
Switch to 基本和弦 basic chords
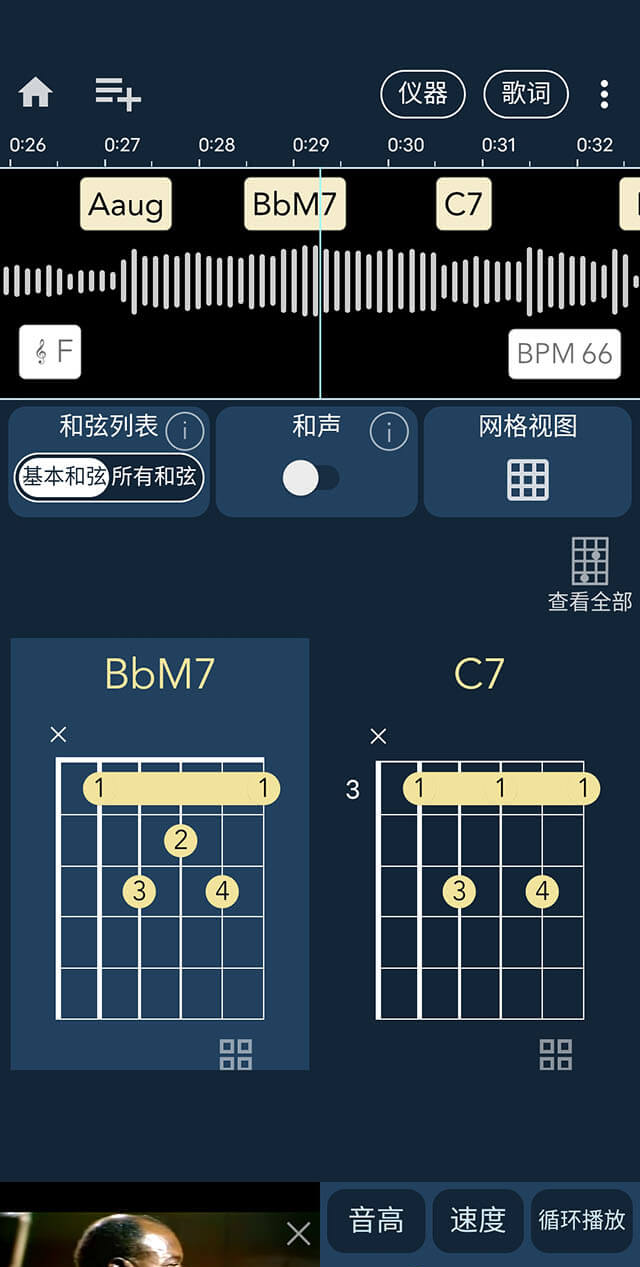point(63,477)
